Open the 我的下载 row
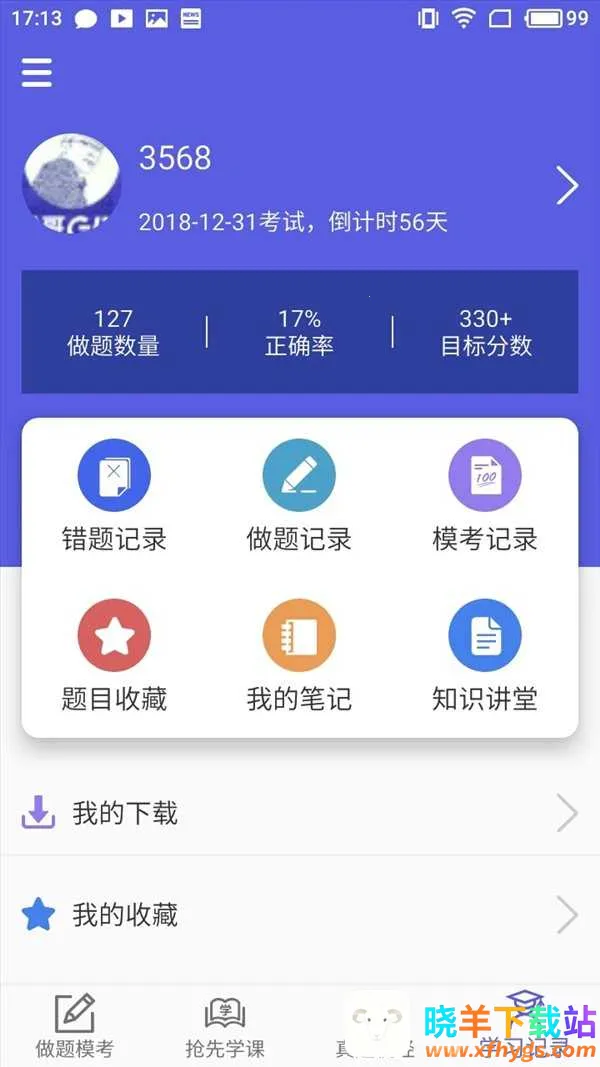 300,814
